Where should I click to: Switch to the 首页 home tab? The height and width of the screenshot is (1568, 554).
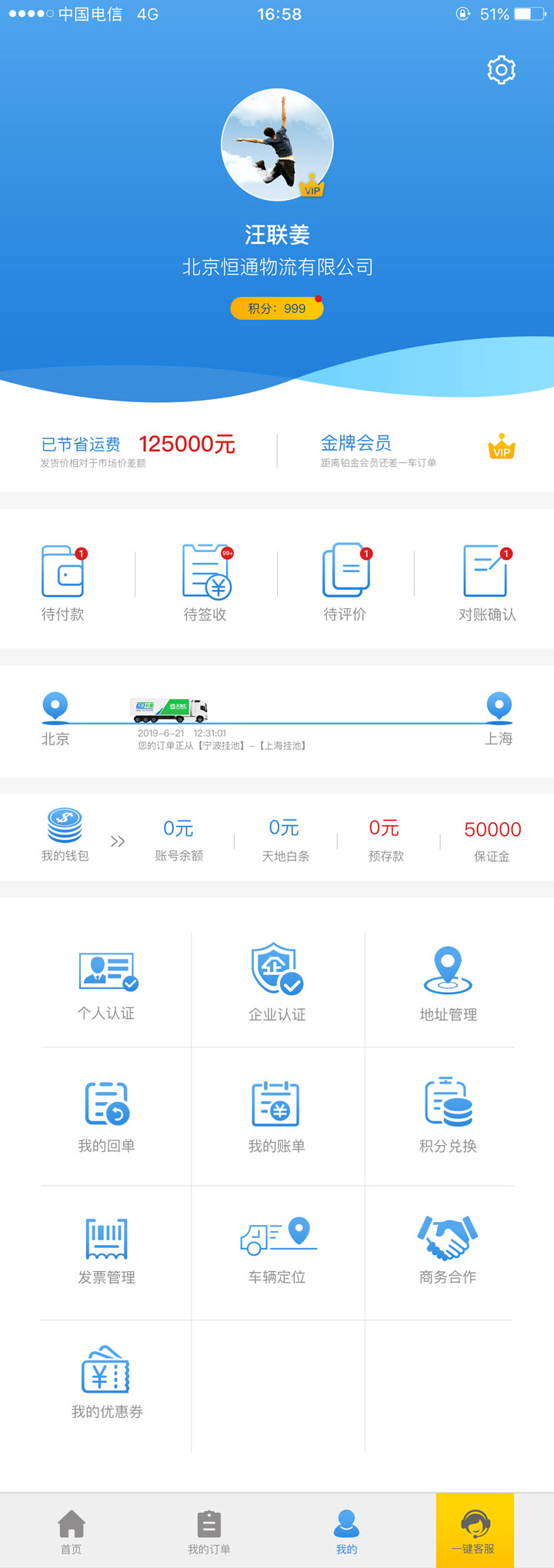[71, 1530]
